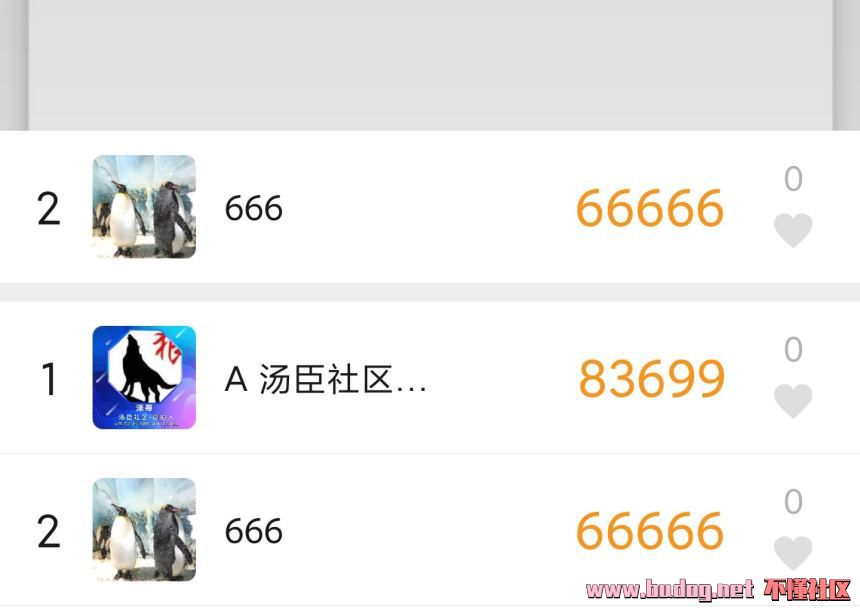Screen dimensions: 860x610
Task: View the wolf avatar profile of A 汤臣社区
Action: (x=144, y=378)
